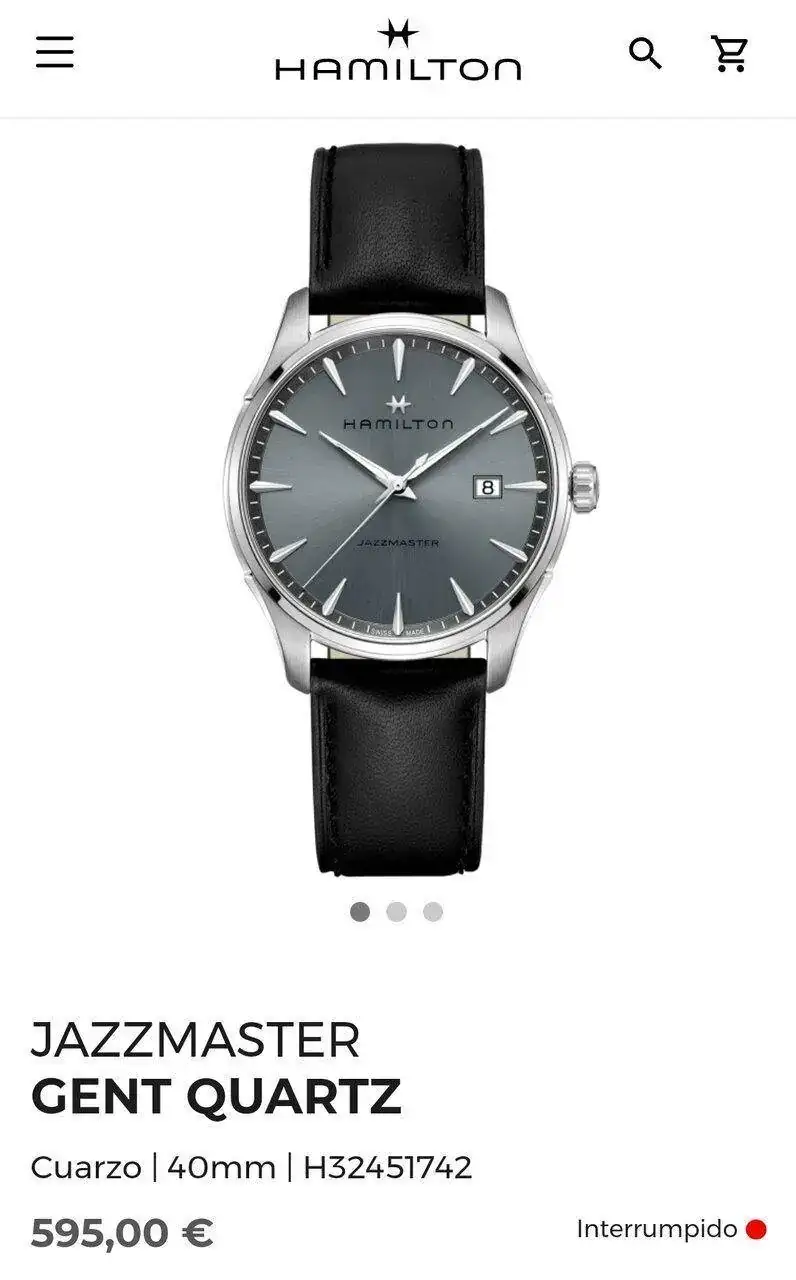View the shopping cart
The height and width of the screenshot is (1280, 796).
(730, 53)
